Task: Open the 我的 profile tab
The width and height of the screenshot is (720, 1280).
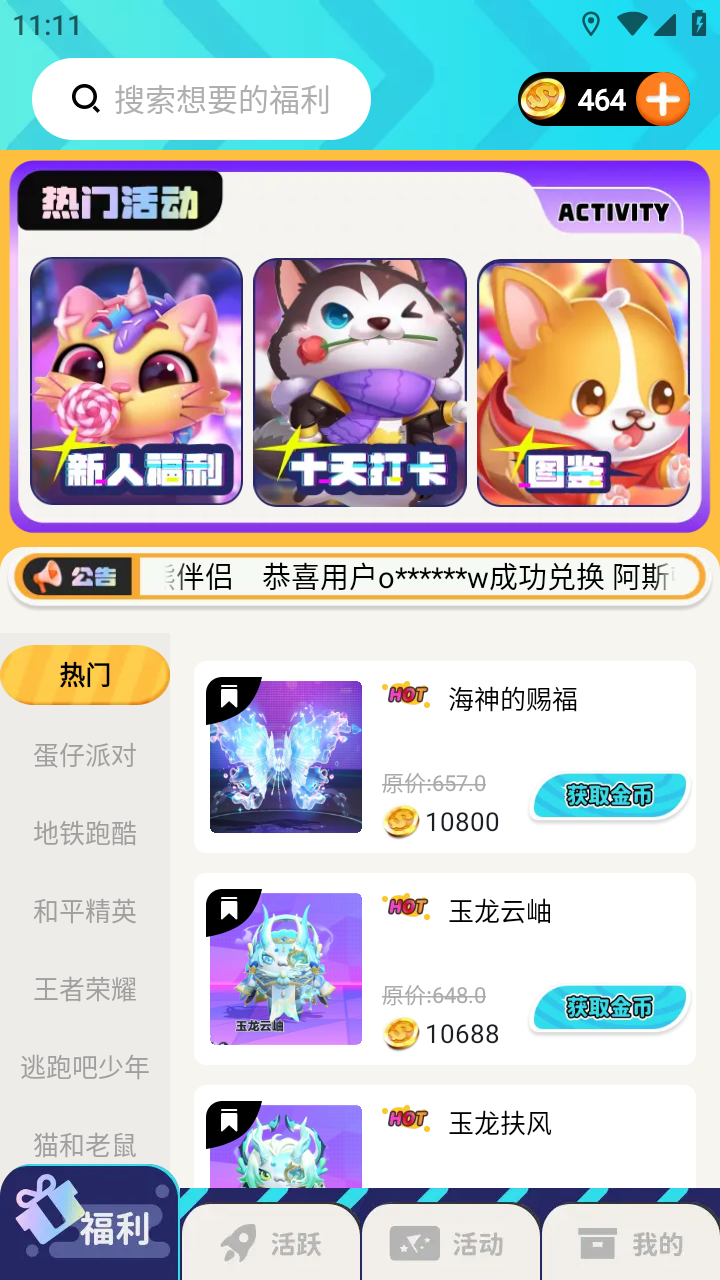Action: pyautogui.click(x=631, y=1244)
